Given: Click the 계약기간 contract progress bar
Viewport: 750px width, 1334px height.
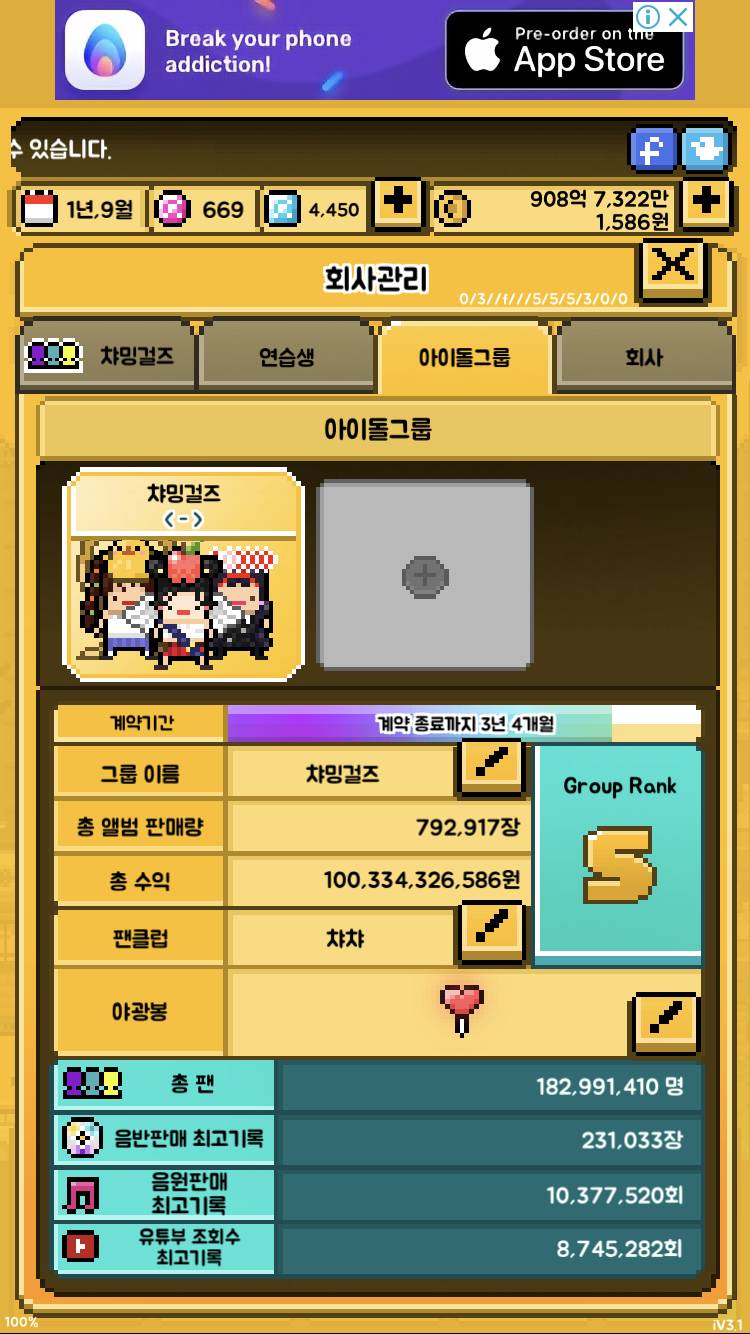Looking at the screenshot, I should coord(460,722).
